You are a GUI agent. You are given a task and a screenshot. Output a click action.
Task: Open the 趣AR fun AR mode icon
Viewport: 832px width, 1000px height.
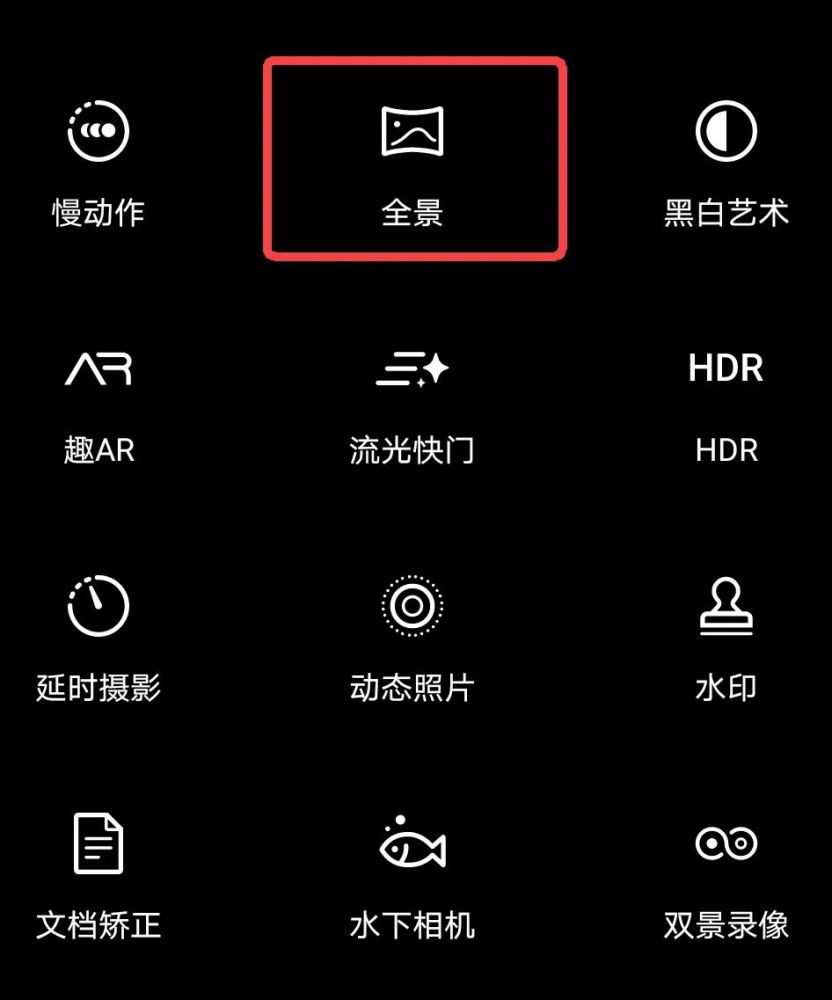98,368
